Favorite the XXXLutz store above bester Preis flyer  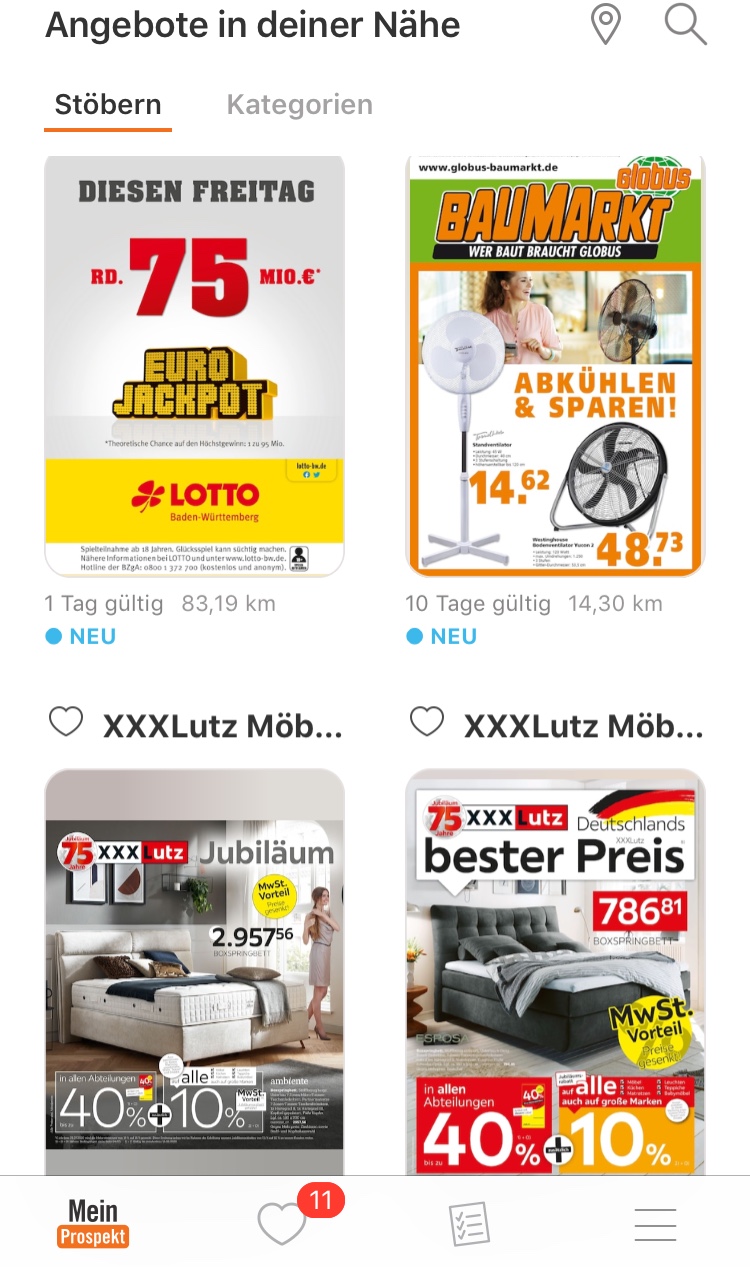pyautogui.click(x=427, y=723)
